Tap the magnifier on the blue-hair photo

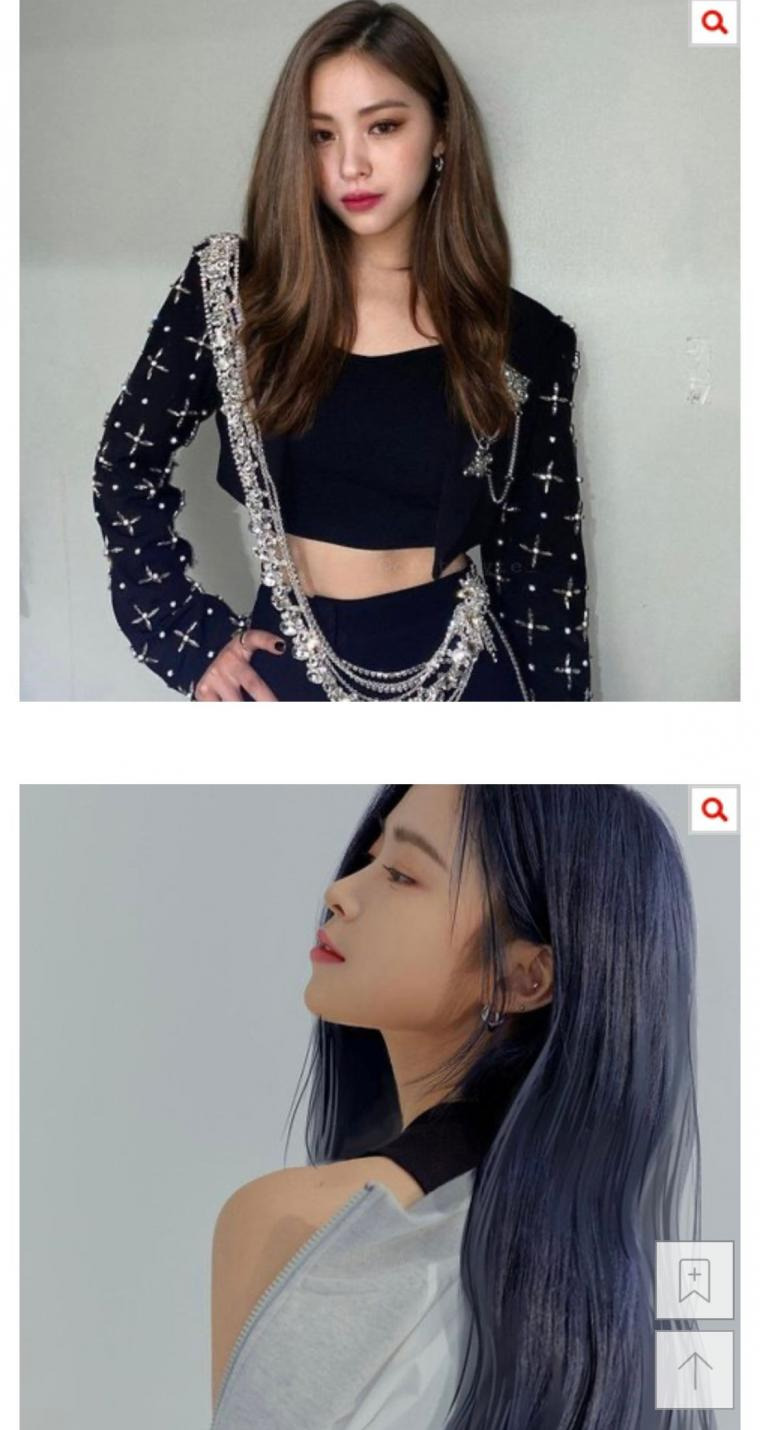pyautogui.click(x=714, y=809)
